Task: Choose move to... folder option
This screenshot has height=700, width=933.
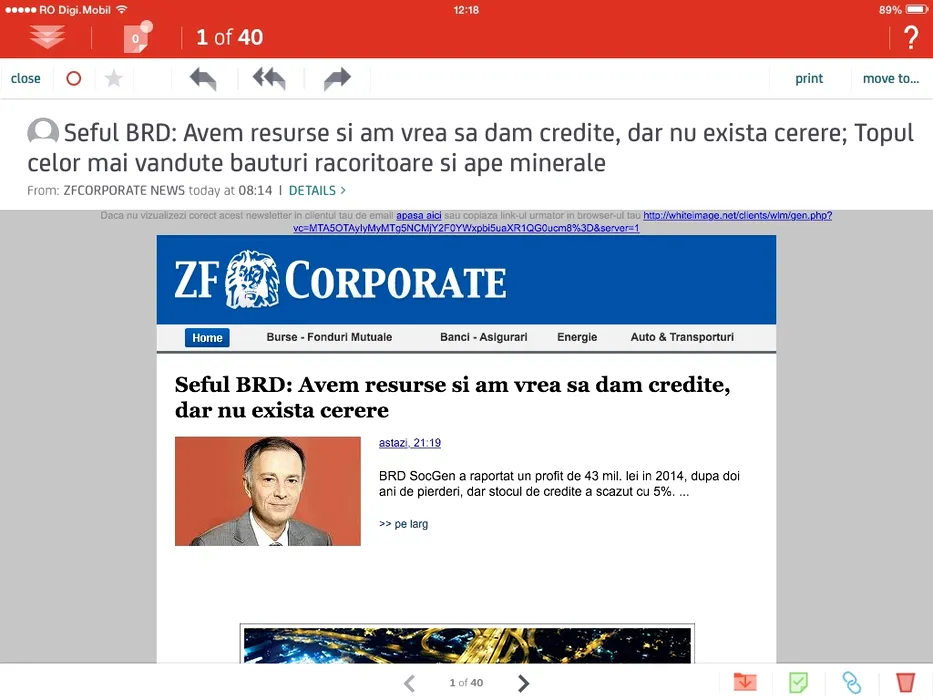Action: (890, 78)
